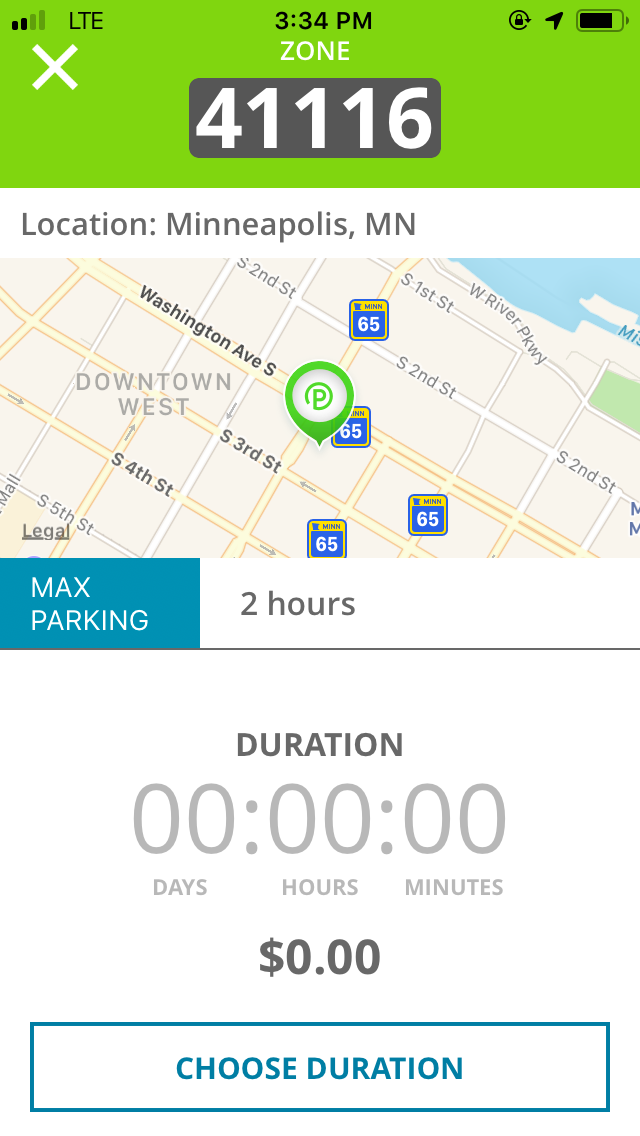640x1136 pixels.
Task: Tap the Choose Duration button
Action: point(320,1067)
